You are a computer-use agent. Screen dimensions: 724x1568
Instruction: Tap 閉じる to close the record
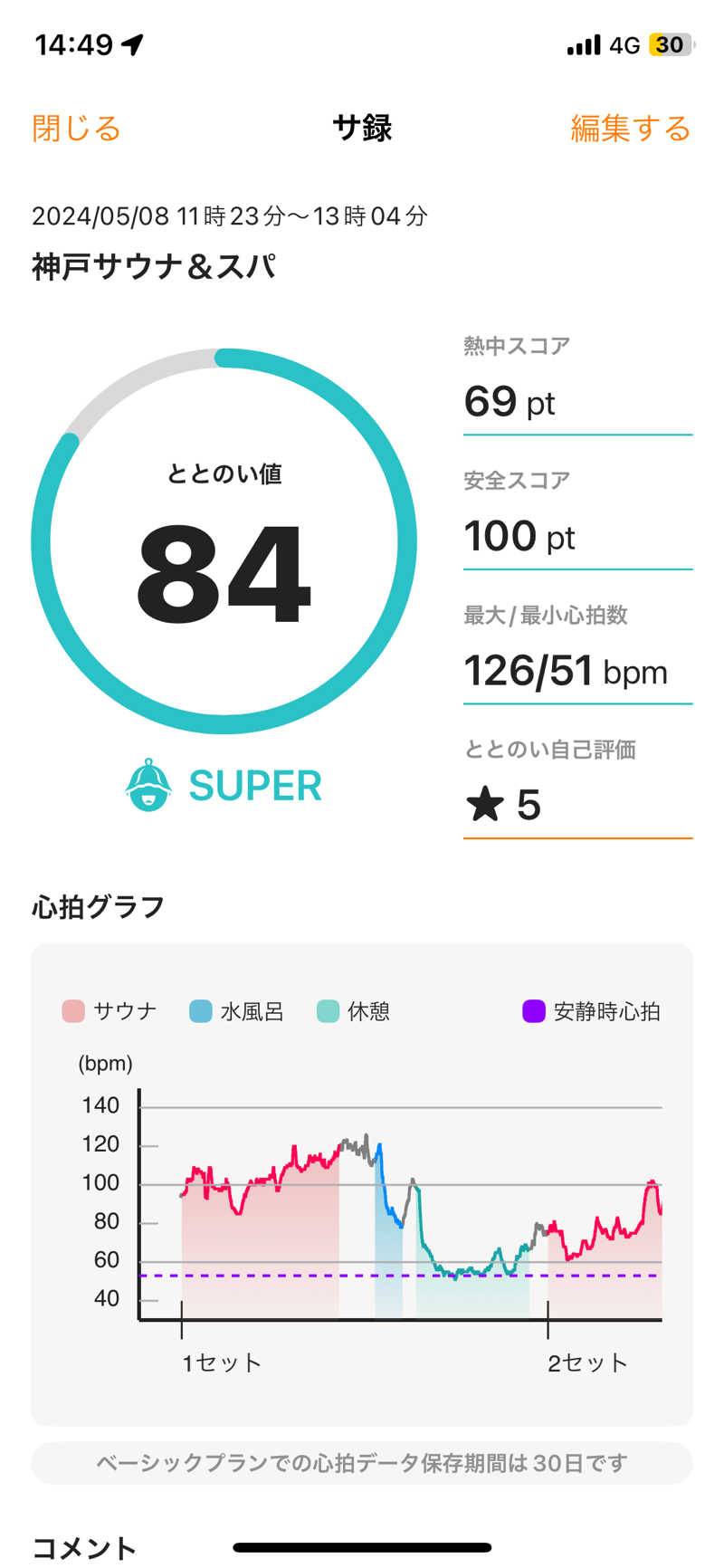pos(76,129)
